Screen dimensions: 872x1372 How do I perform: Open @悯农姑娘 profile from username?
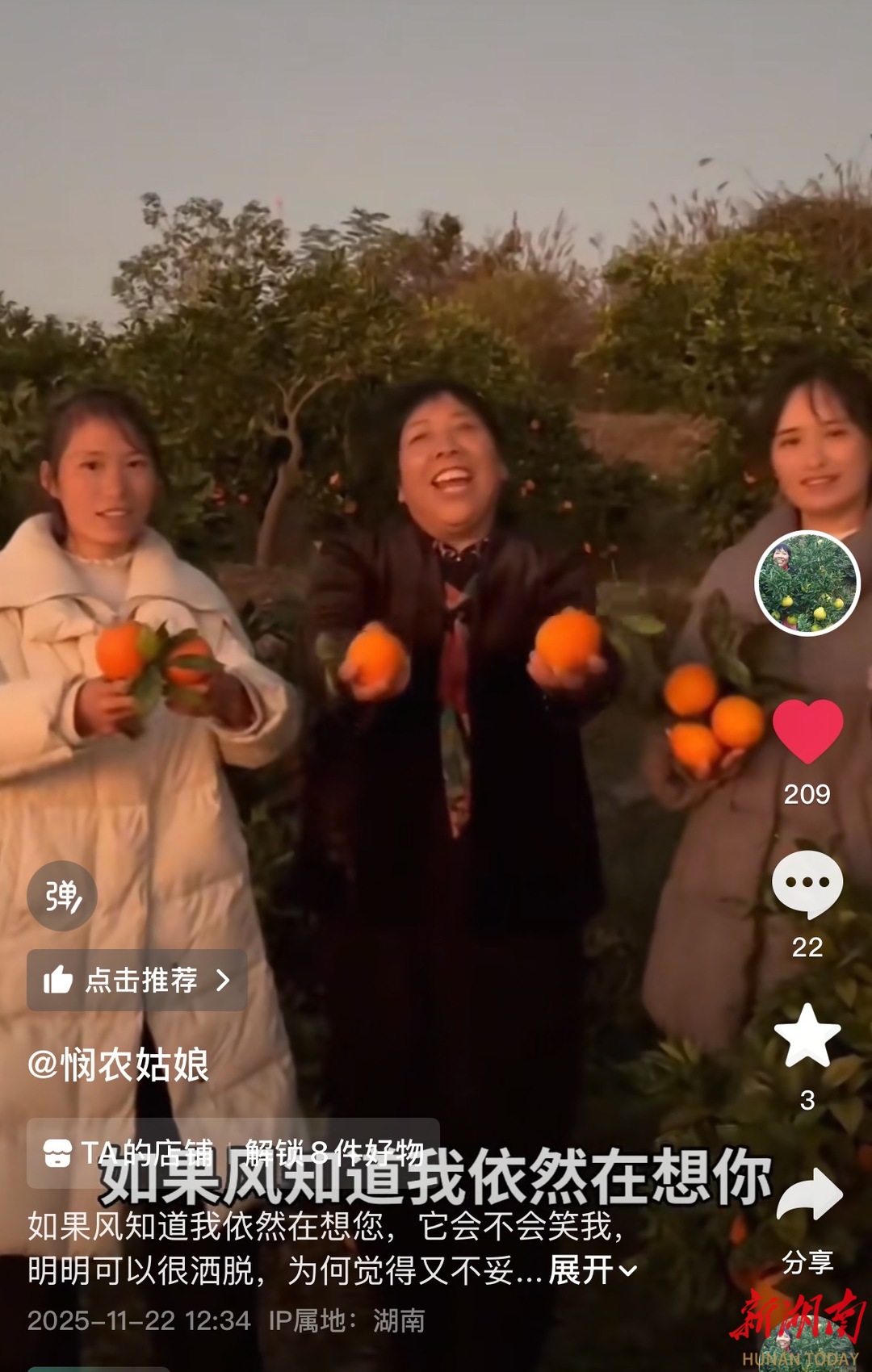119,1065
